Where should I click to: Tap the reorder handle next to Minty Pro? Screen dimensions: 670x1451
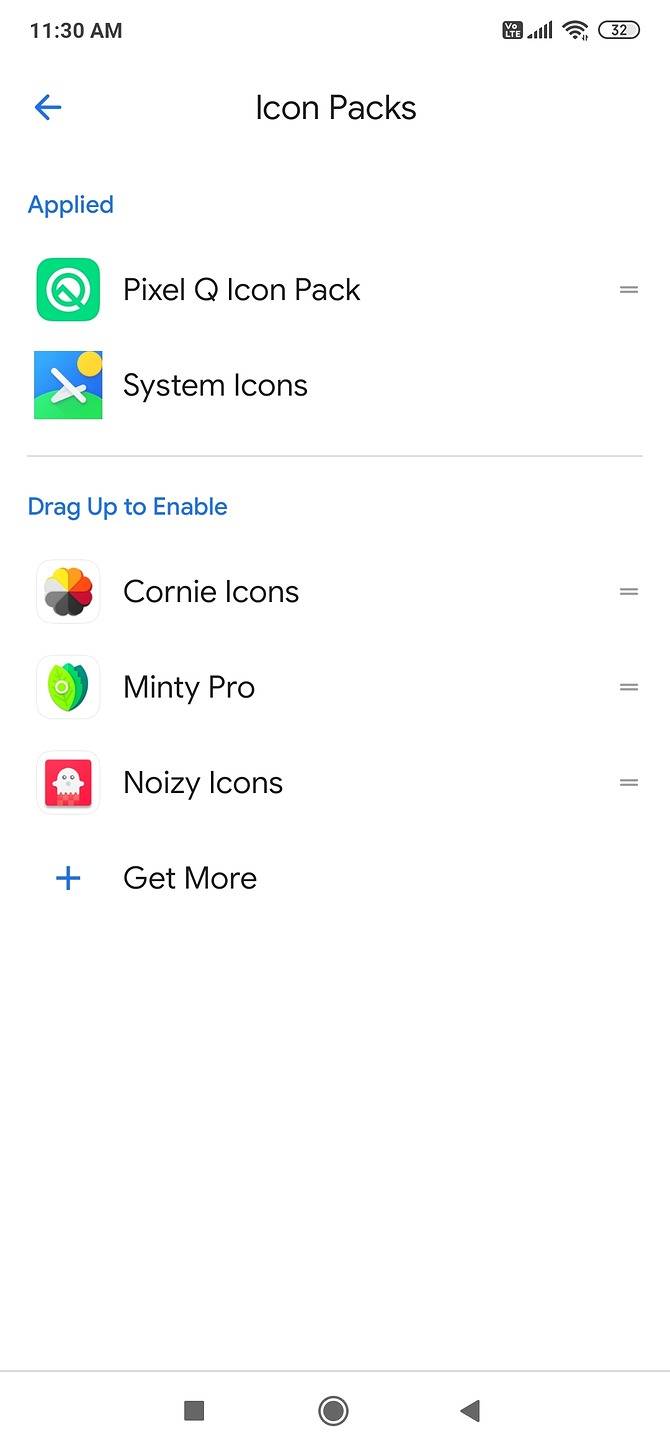(629, 688)
